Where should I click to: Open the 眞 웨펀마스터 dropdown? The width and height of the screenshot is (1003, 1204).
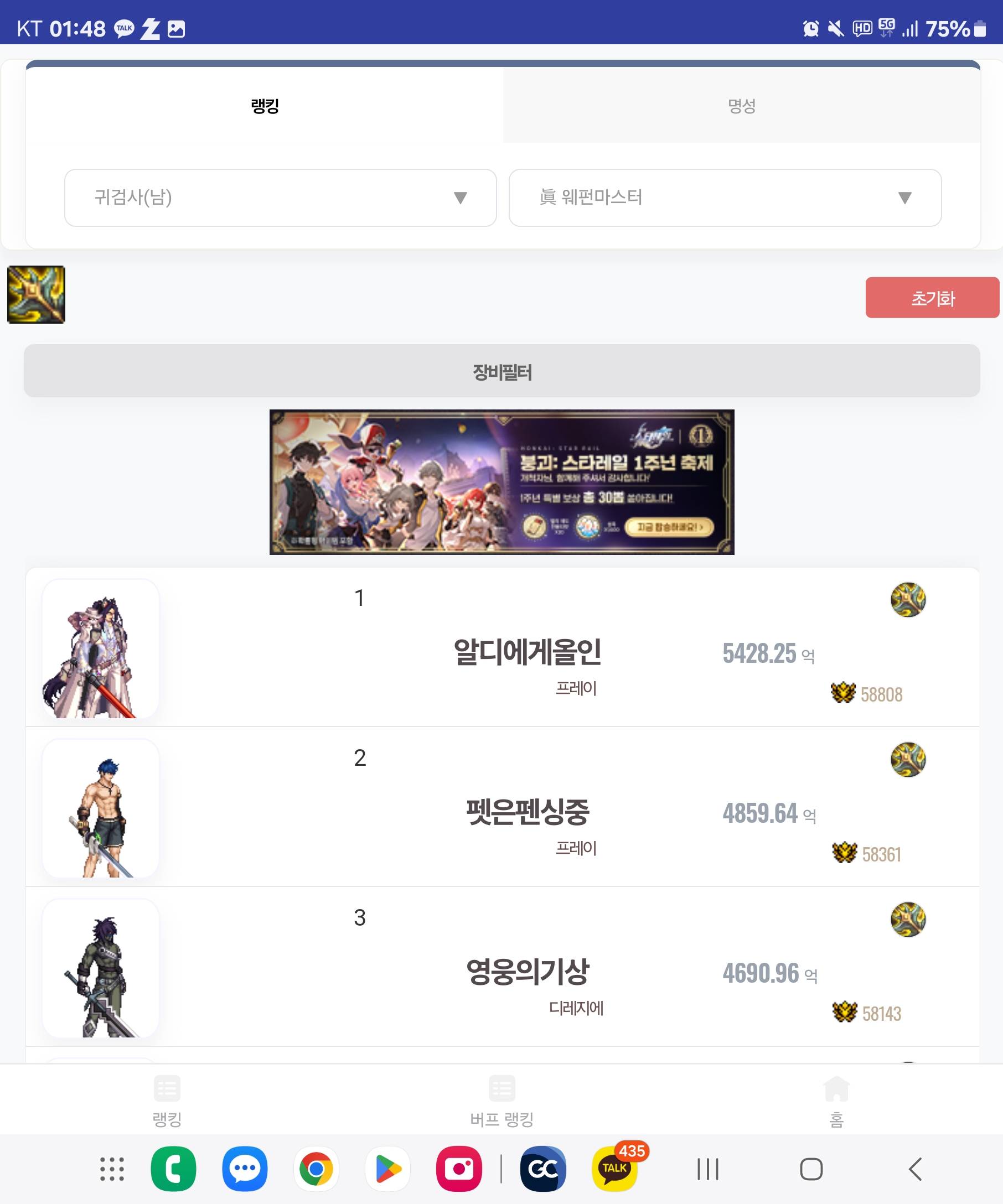724,198
